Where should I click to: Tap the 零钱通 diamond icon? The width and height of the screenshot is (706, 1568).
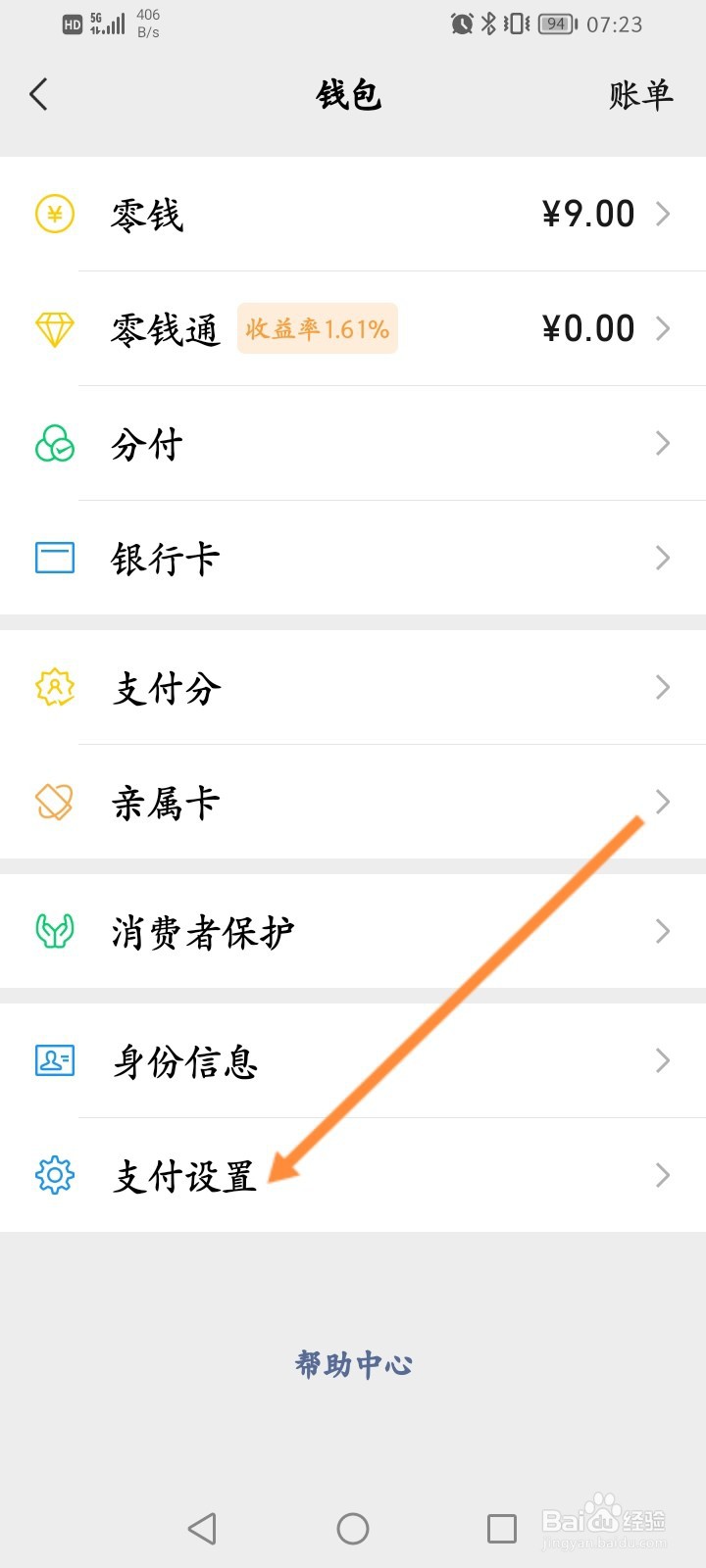click(54, 328)
